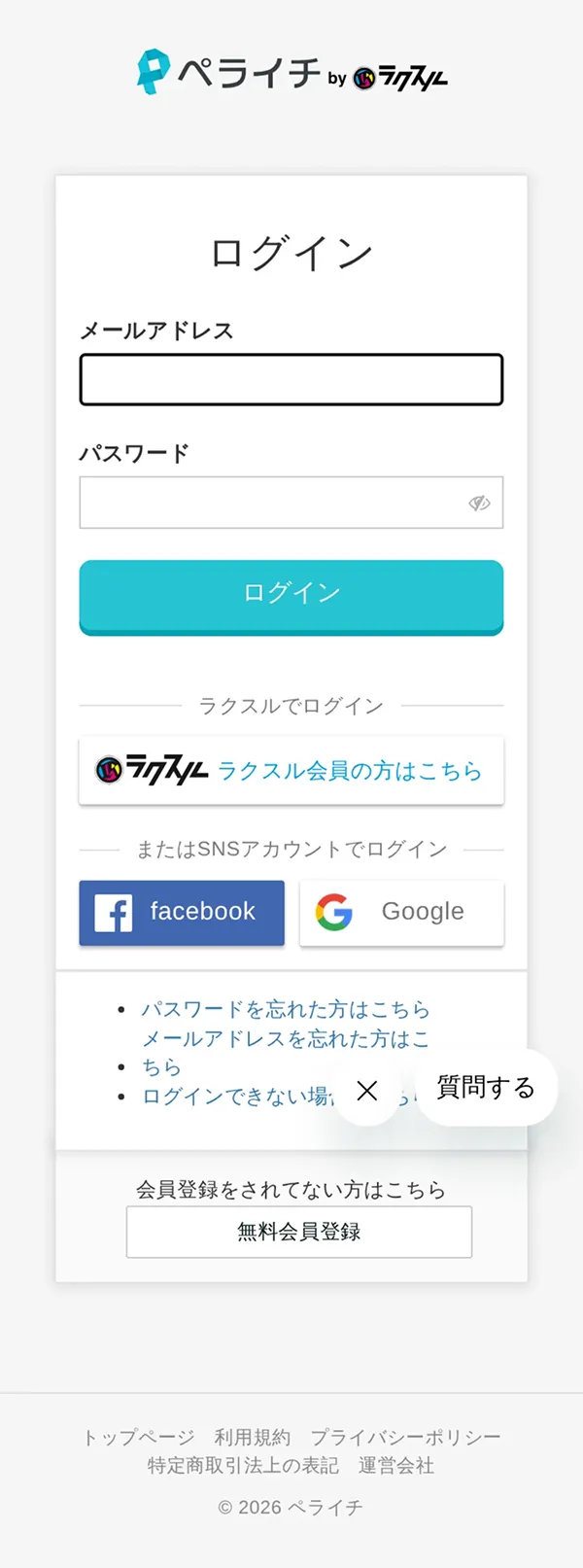
Task: Sign in with facebook
Action: pyautogui.click(x=182, y=913)
